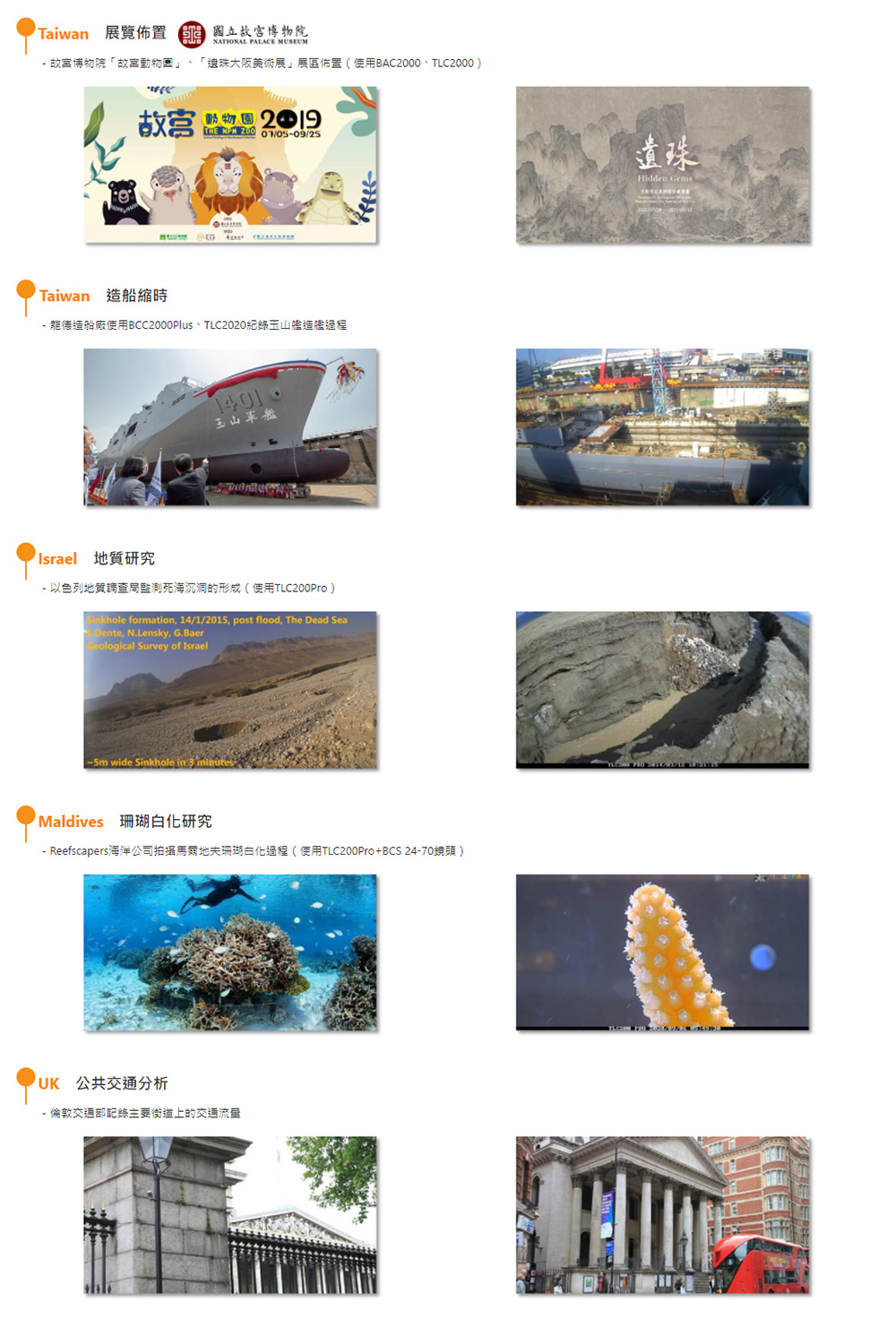The height and width of the screenshot is (1318, 896).
Task: Open the Hidden Gems painting exhibition thumbnail
Action: (662, 165)
